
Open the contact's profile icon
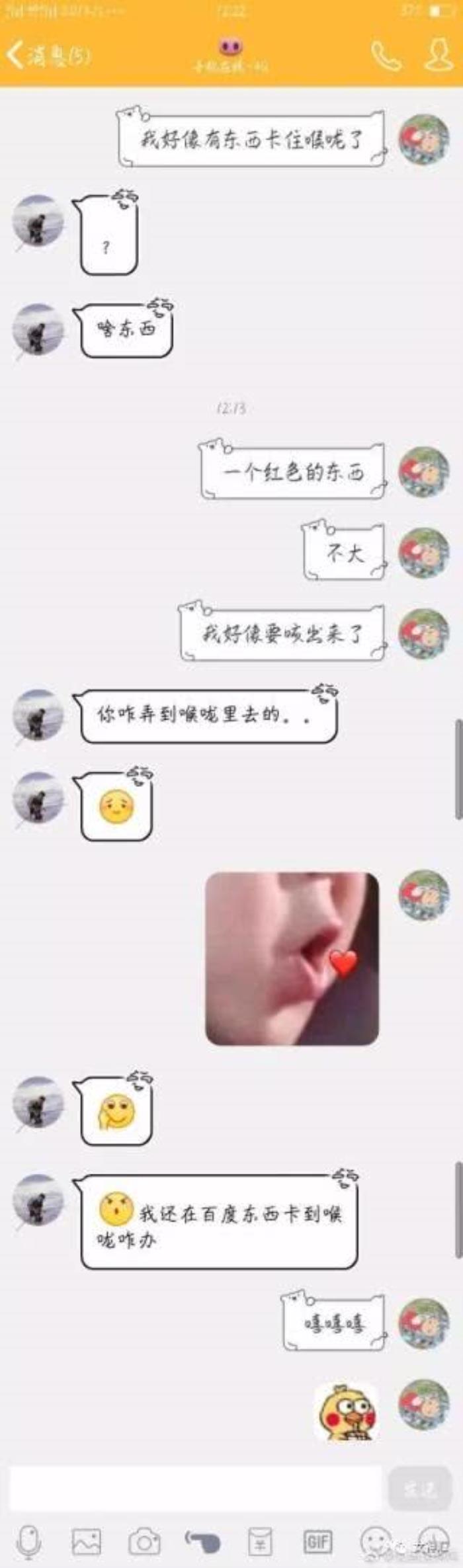[x=437, y=54]
